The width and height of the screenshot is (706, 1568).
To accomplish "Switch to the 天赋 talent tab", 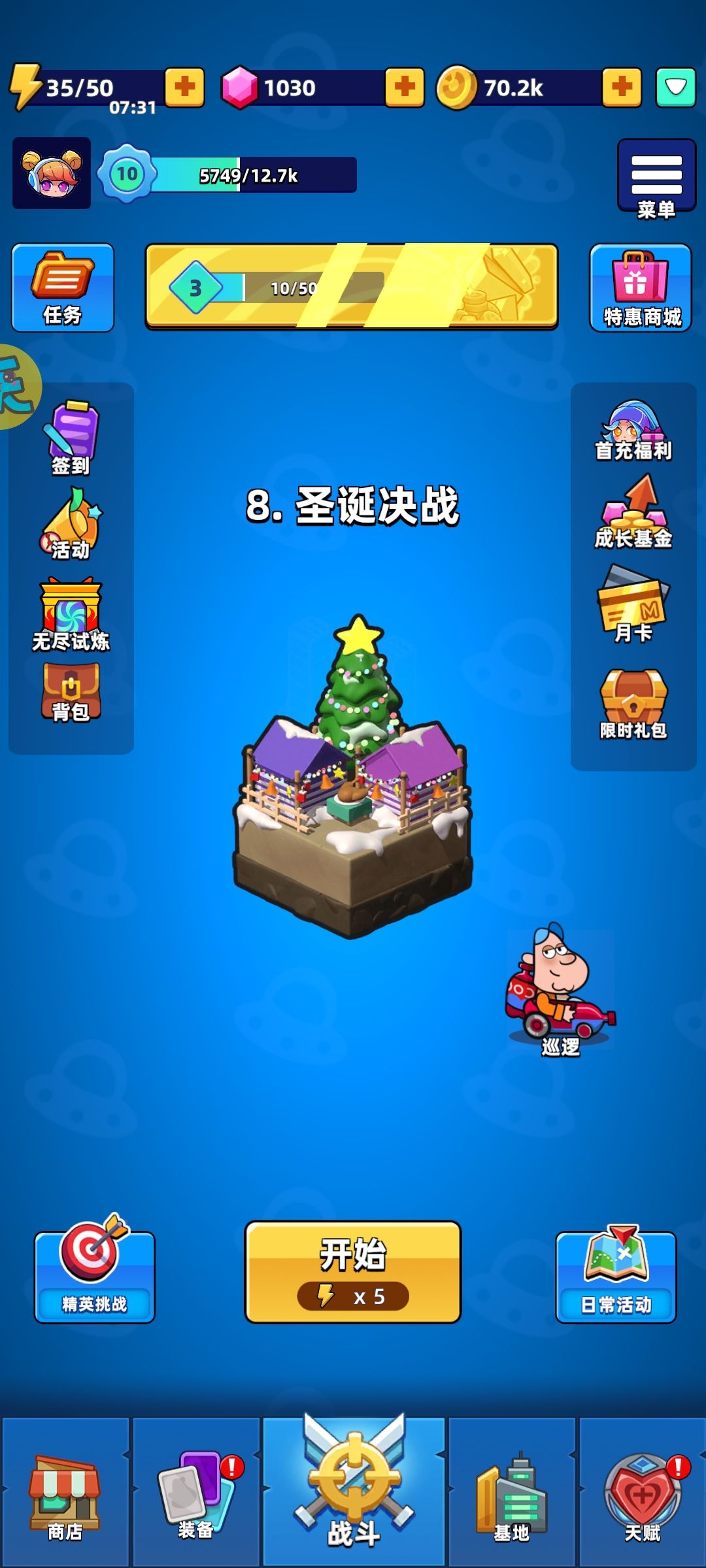I will pos(642,1493).
